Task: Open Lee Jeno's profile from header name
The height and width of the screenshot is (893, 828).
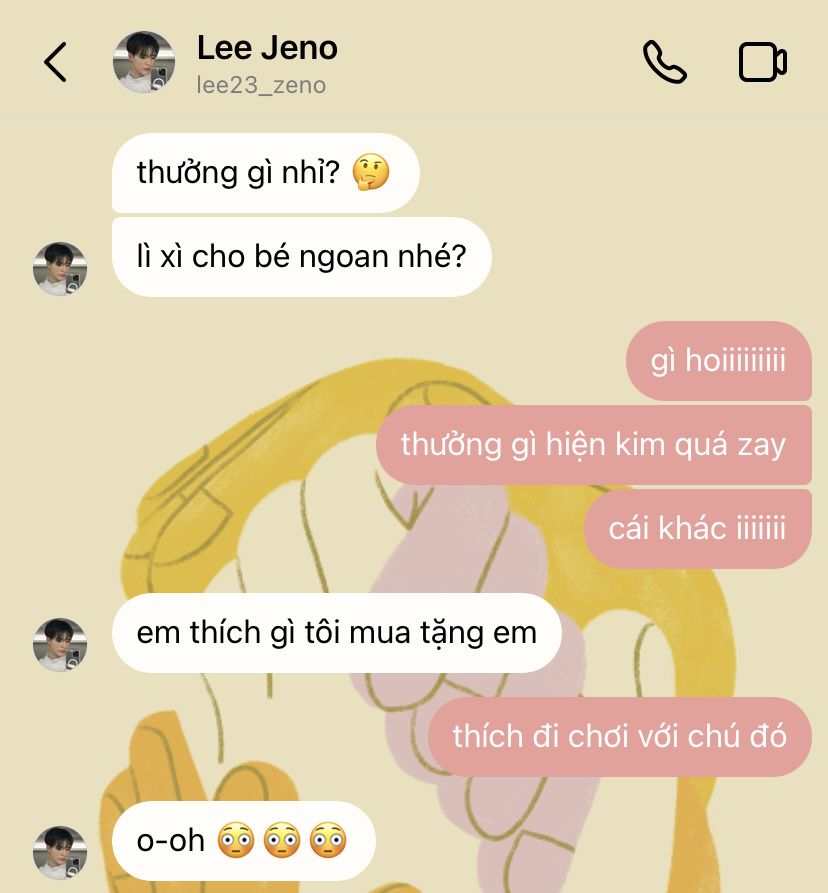Action: [x=266, y=48]
